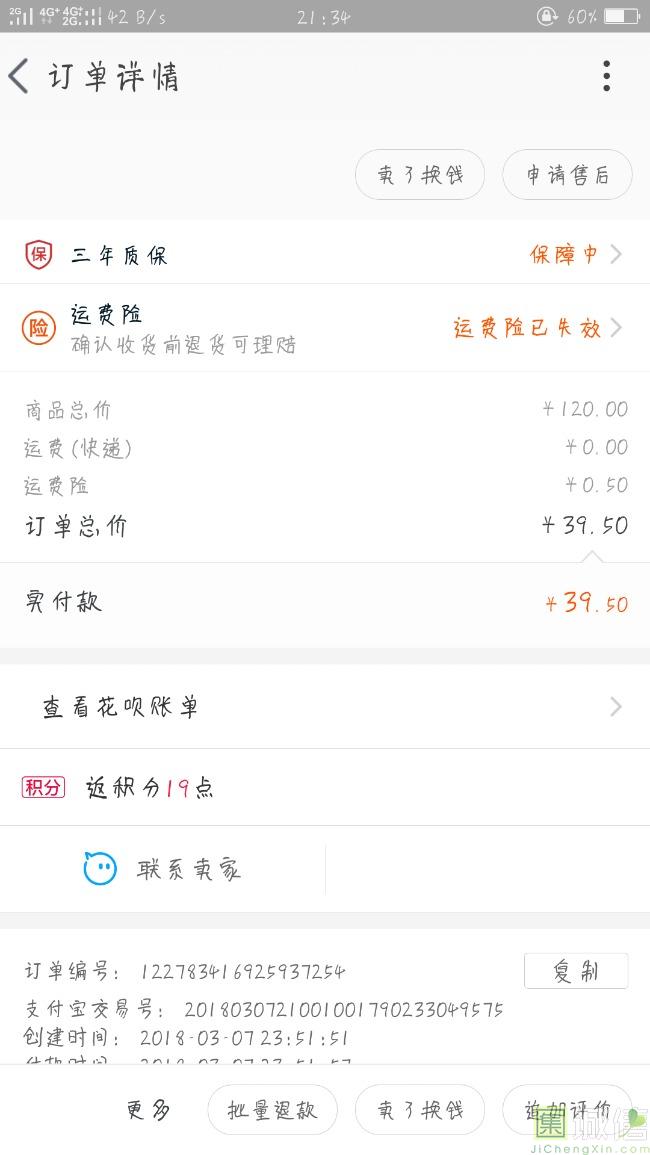The image size is (650, 1155).
Task: Add a follow-up review with 追加评价
Action: coord(567,1110)
